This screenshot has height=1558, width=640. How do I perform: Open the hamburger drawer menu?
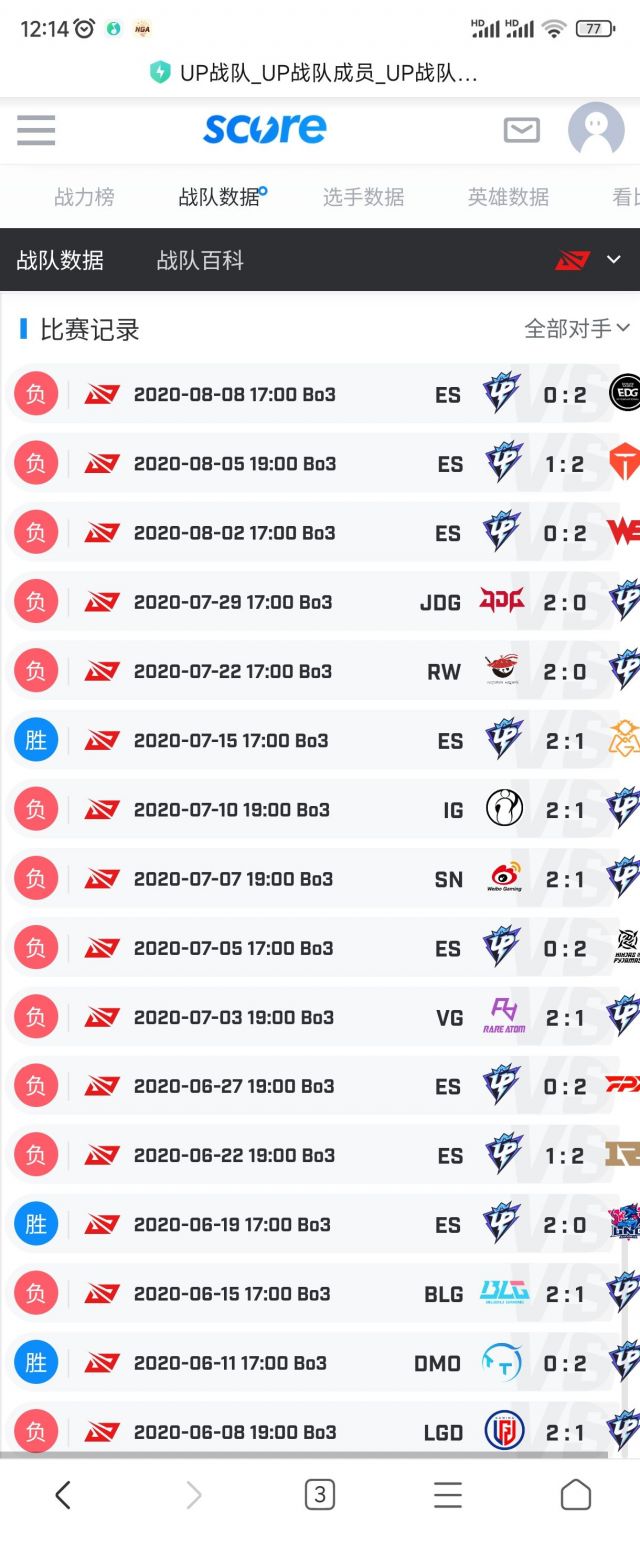[36, 130]
